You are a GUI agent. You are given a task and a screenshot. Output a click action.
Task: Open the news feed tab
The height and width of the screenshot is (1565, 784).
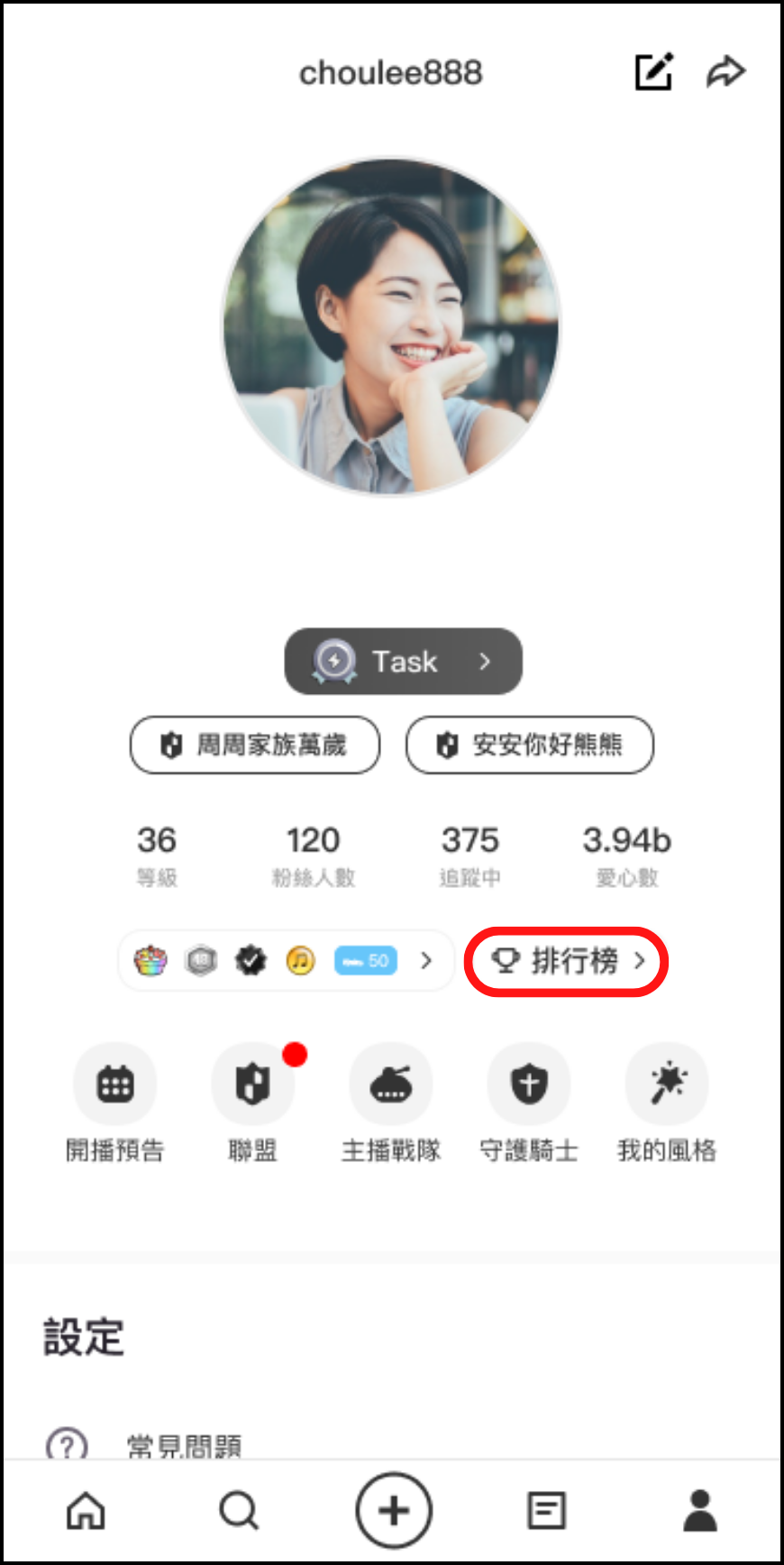(x=546, y=1509)
